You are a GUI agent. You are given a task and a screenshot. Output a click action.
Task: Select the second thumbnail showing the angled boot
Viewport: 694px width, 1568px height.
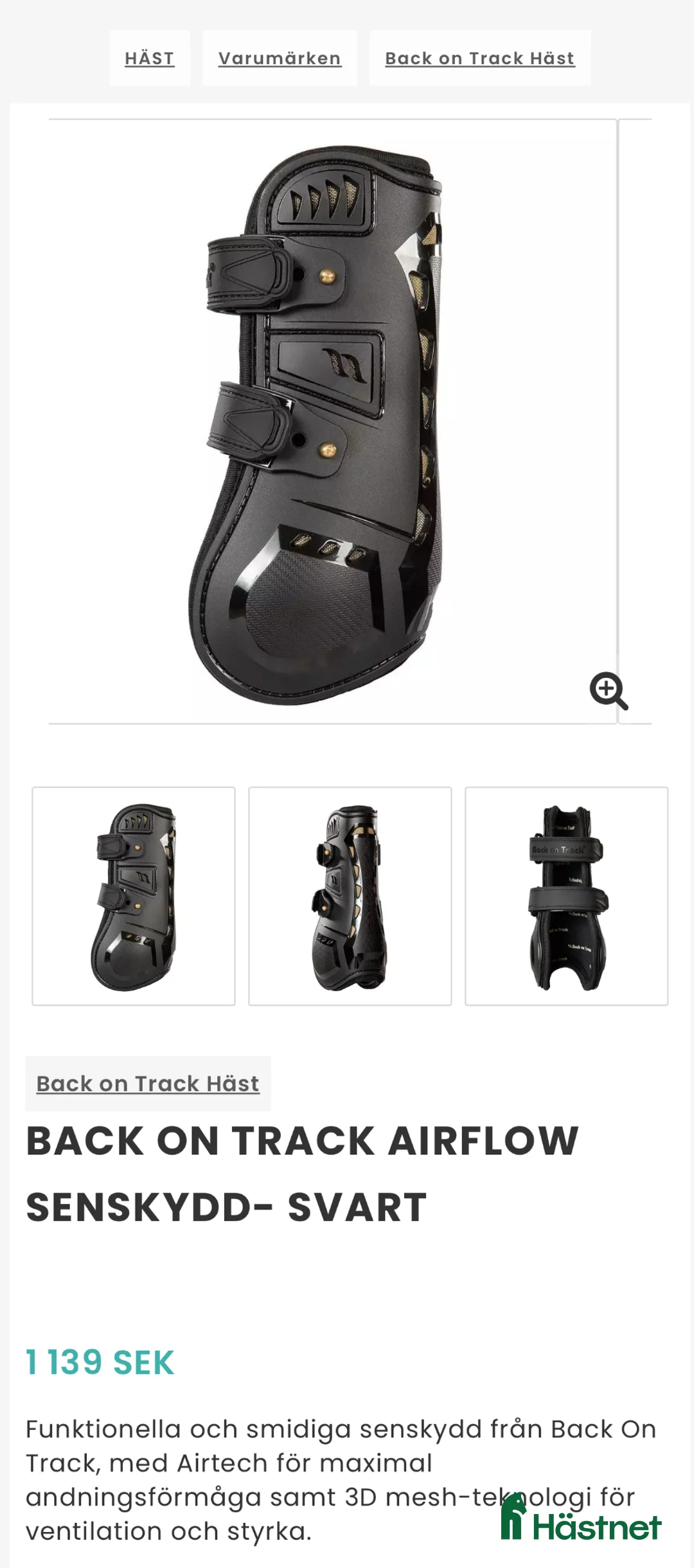pyautogui.click(x=350, y=896)
